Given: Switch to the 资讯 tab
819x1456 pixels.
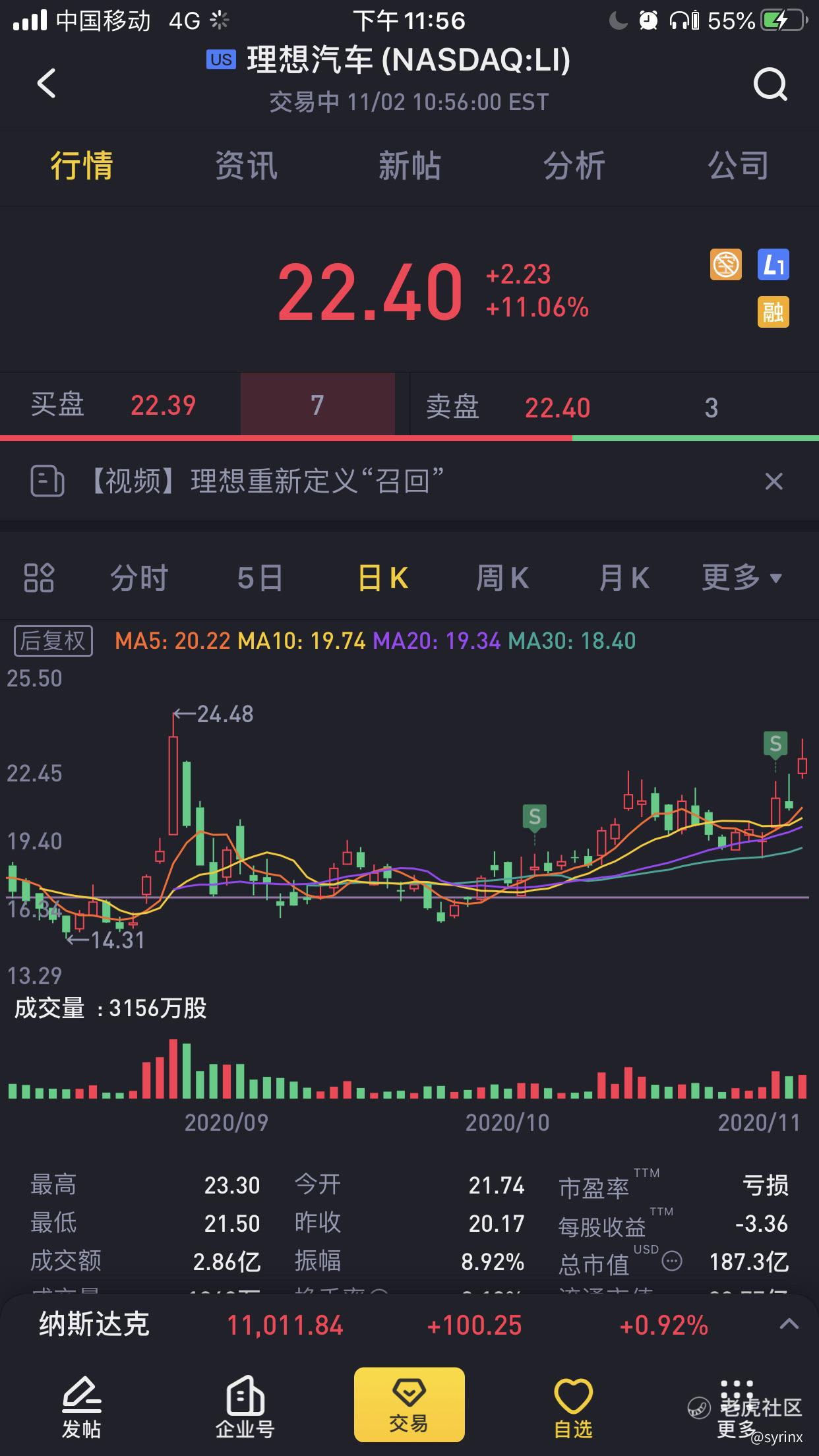Looking at the screenshot, I should tap(246, 166).
